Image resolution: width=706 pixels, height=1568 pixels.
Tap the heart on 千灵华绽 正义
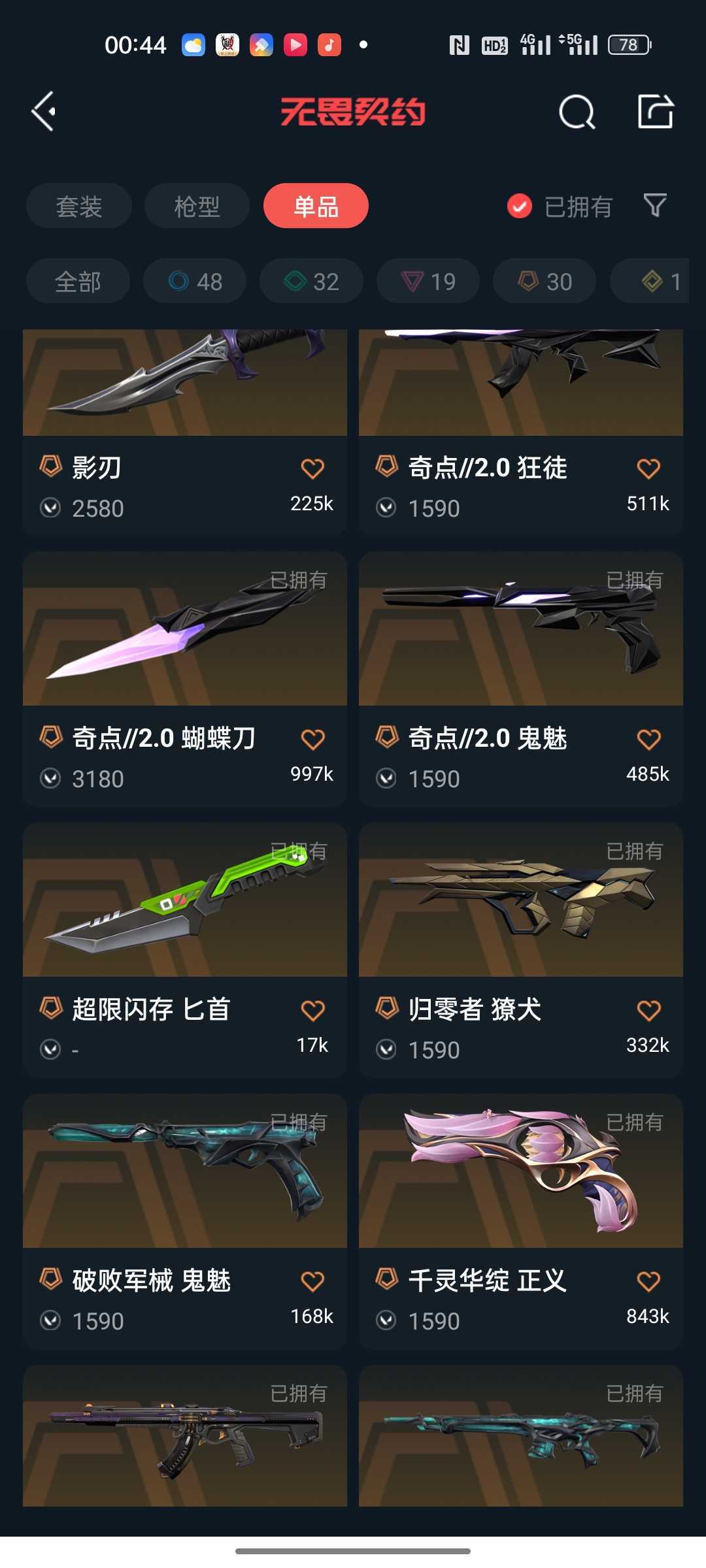[x=648, y=1281]
